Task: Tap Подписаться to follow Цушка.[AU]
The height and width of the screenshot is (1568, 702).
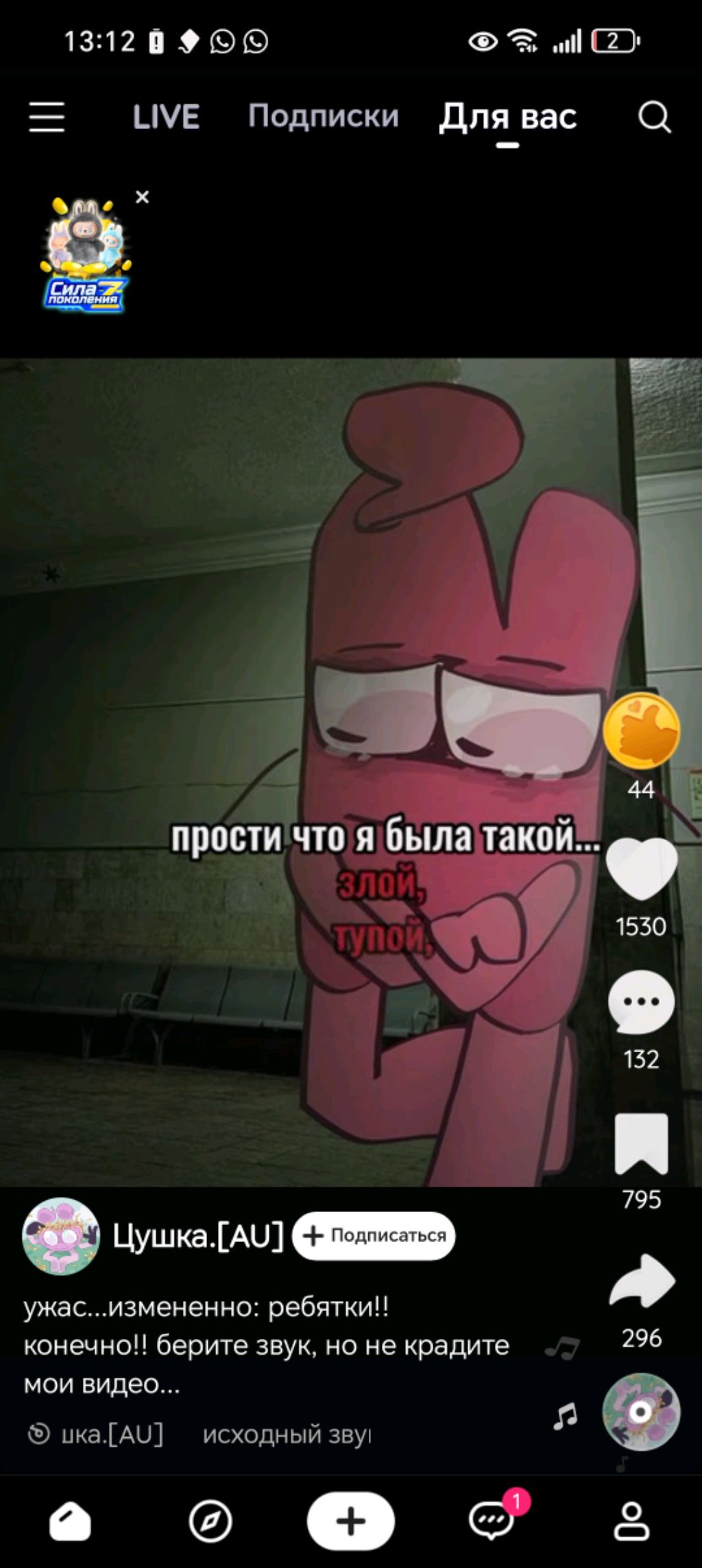Action: pyautogui.click(x=374, y=1235)
